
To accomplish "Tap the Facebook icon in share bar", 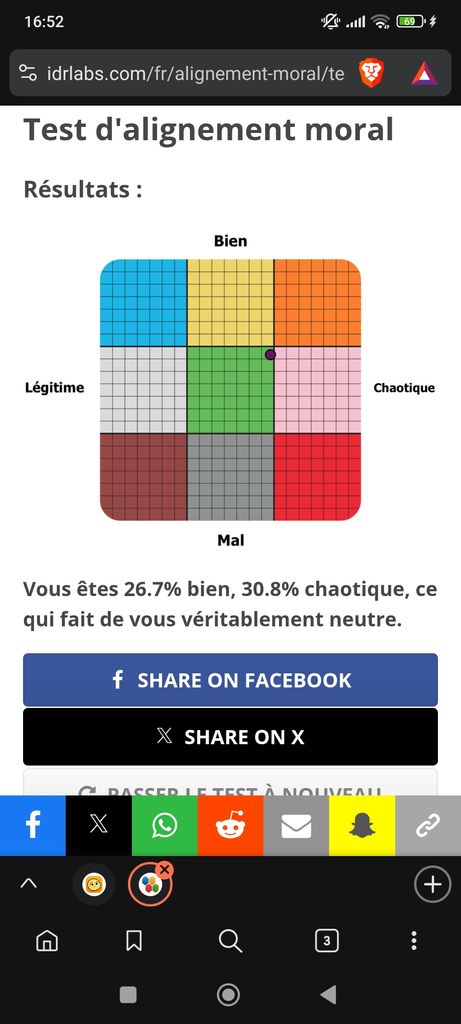I will (x=33, y=825).
